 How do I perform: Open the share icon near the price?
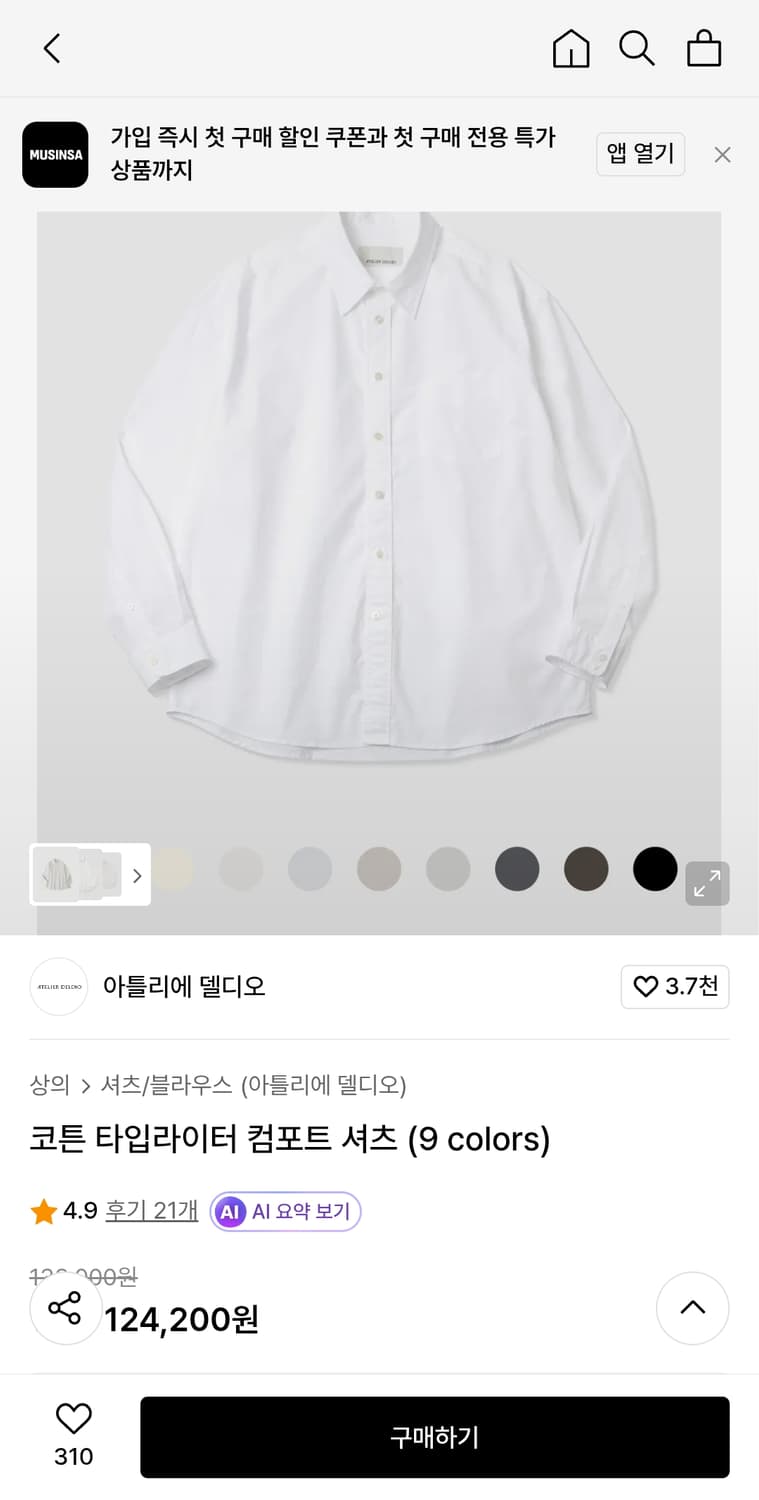pyautogui.click(x=65, y=1307)
